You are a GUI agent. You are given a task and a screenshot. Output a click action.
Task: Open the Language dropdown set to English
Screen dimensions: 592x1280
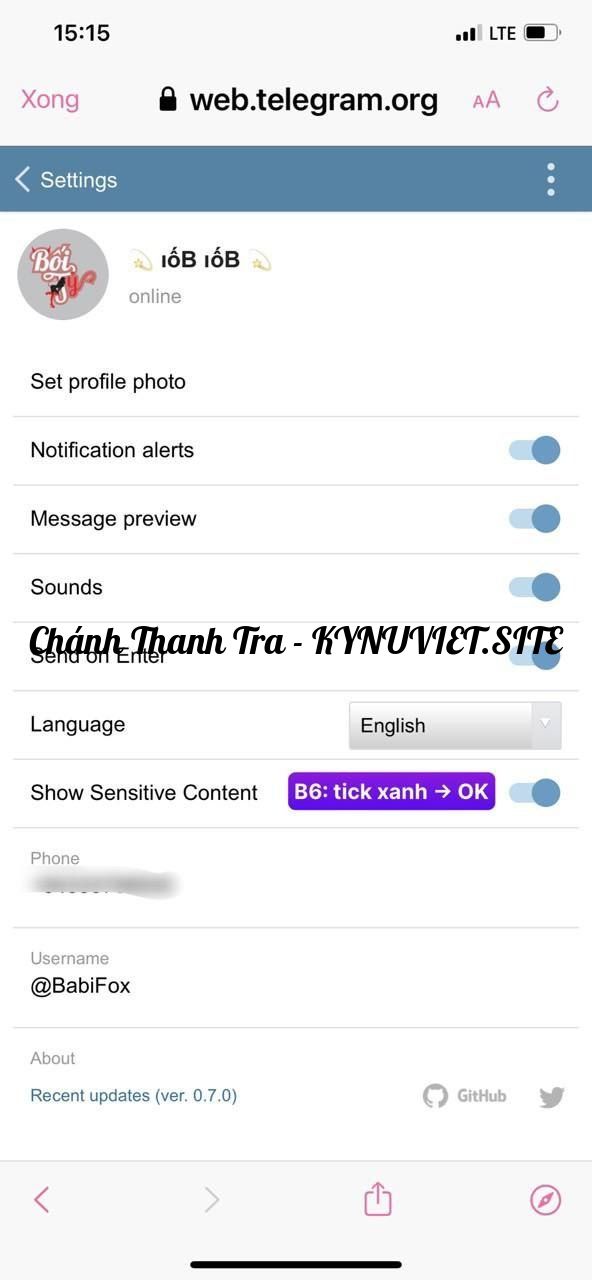(455, 725)
